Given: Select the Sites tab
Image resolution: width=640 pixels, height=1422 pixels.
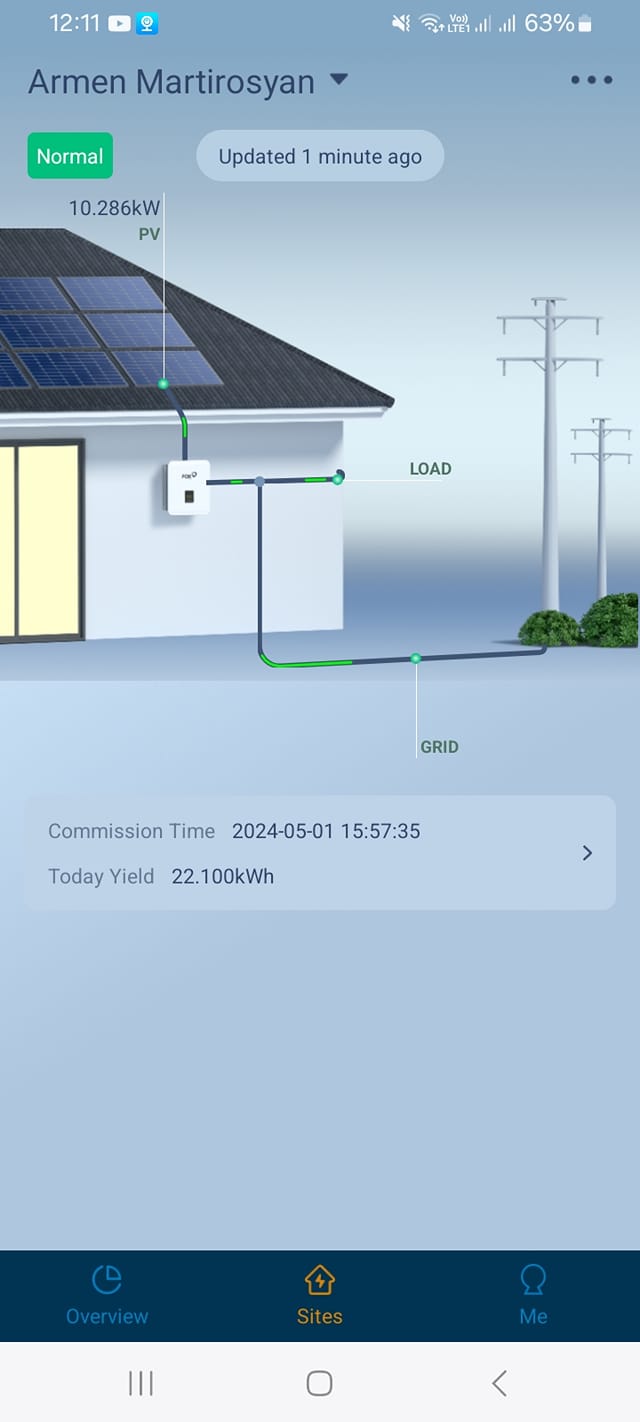Looking at the screenshot, I should pos(319,1295).
